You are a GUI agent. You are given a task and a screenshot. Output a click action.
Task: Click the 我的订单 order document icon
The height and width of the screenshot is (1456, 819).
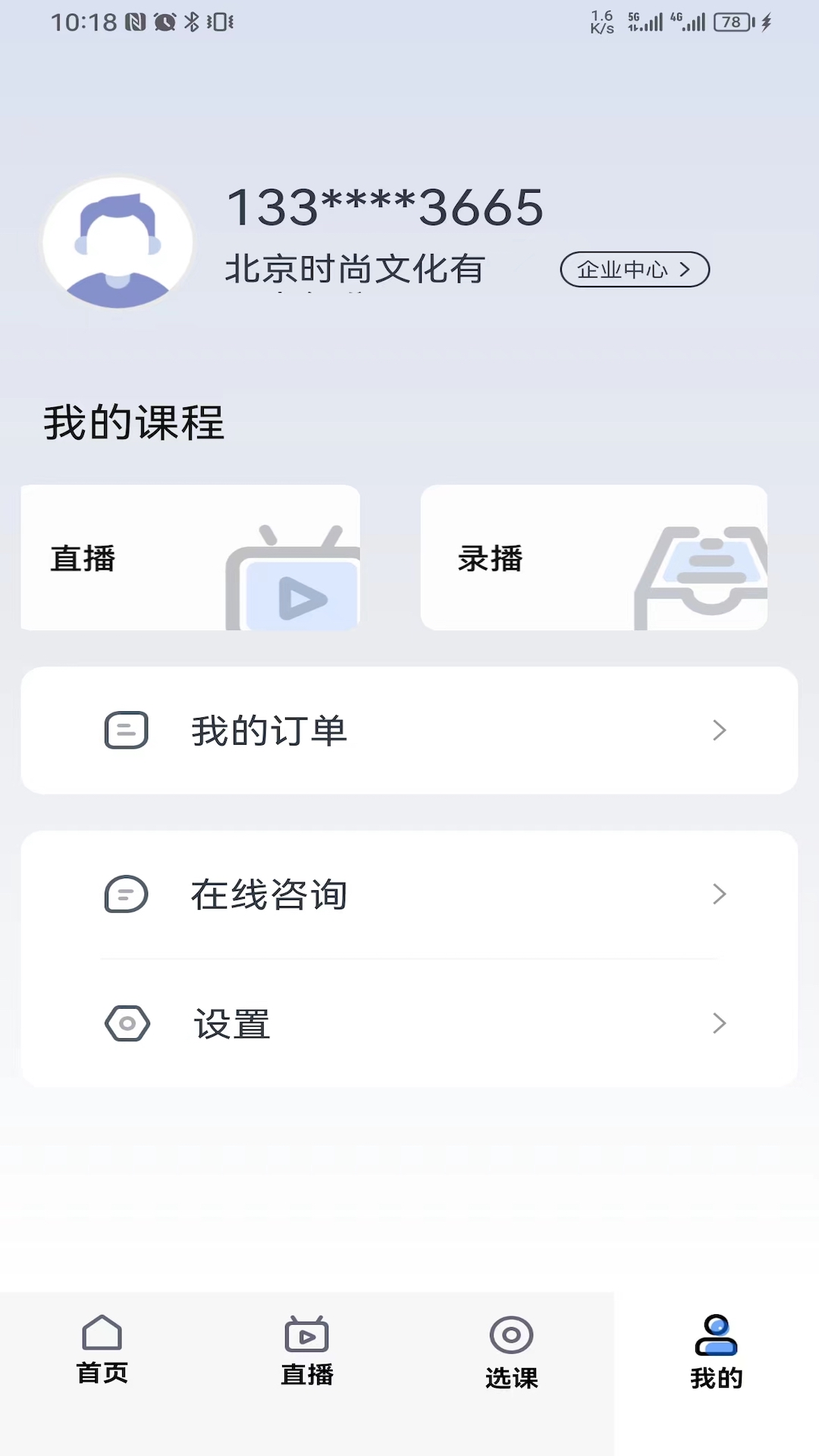125,730
